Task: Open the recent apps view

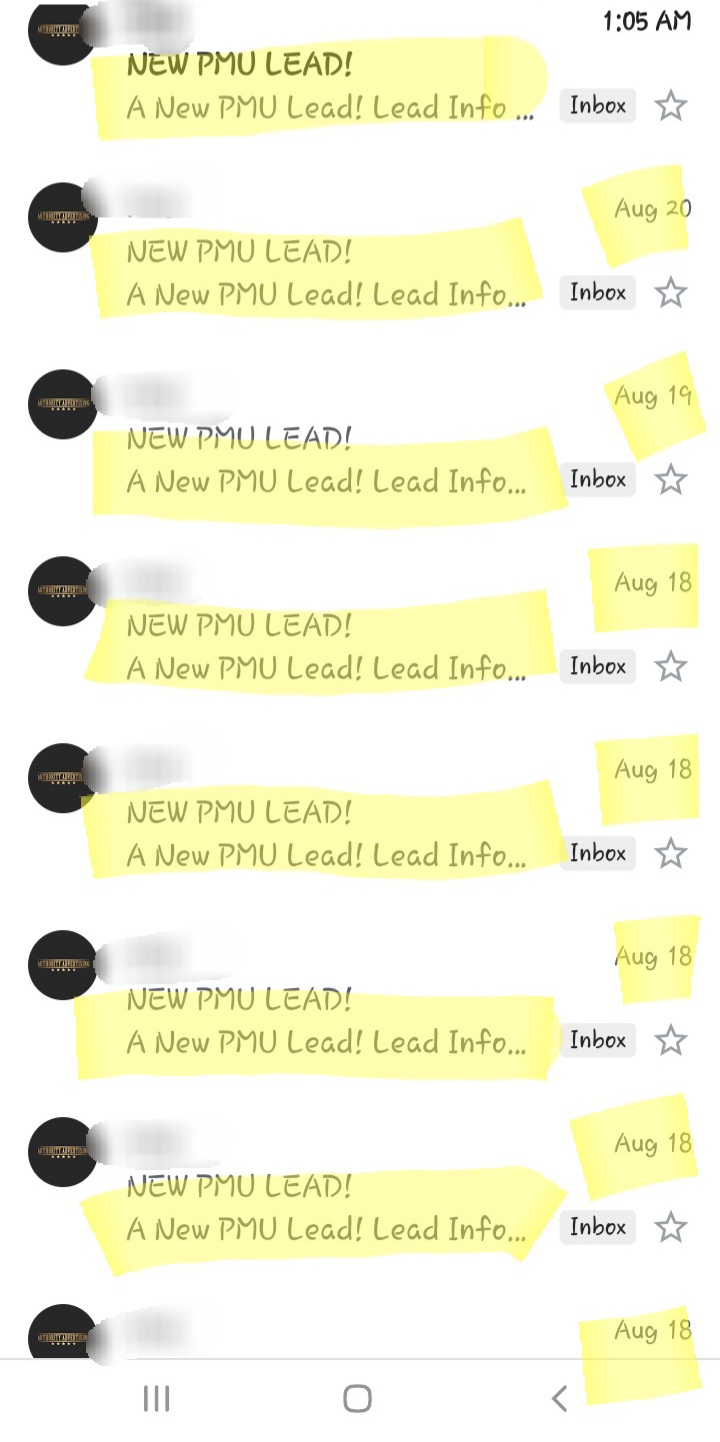Action: click(156, 1398)
